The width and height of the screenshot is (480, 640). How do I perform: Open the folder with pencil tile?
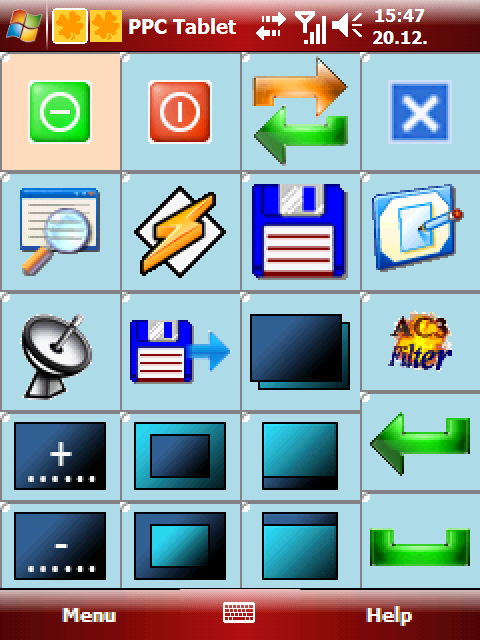420,231
